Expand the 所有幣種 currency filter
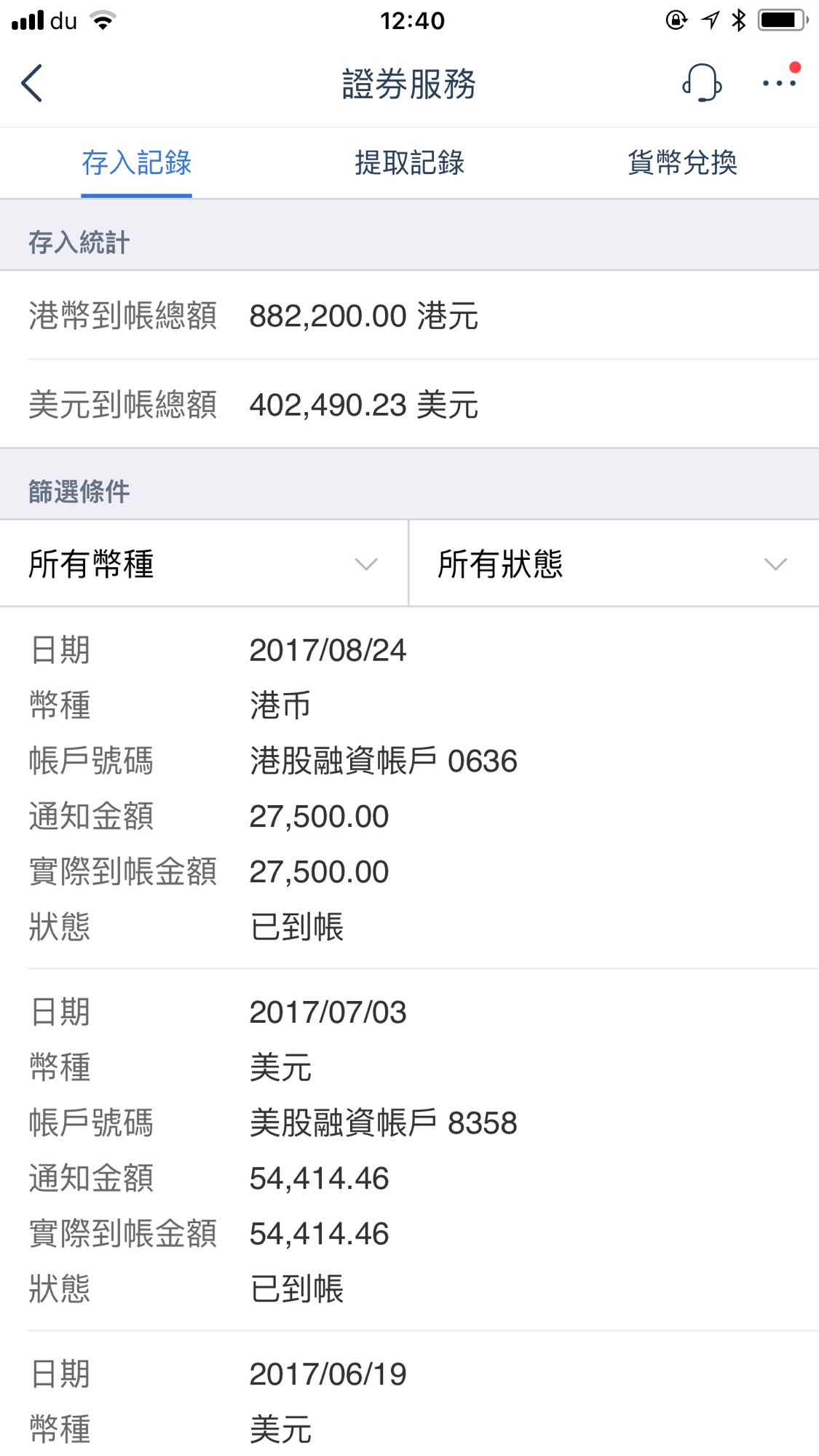This screenshot has width=819, height=1456. click(204, 563)
